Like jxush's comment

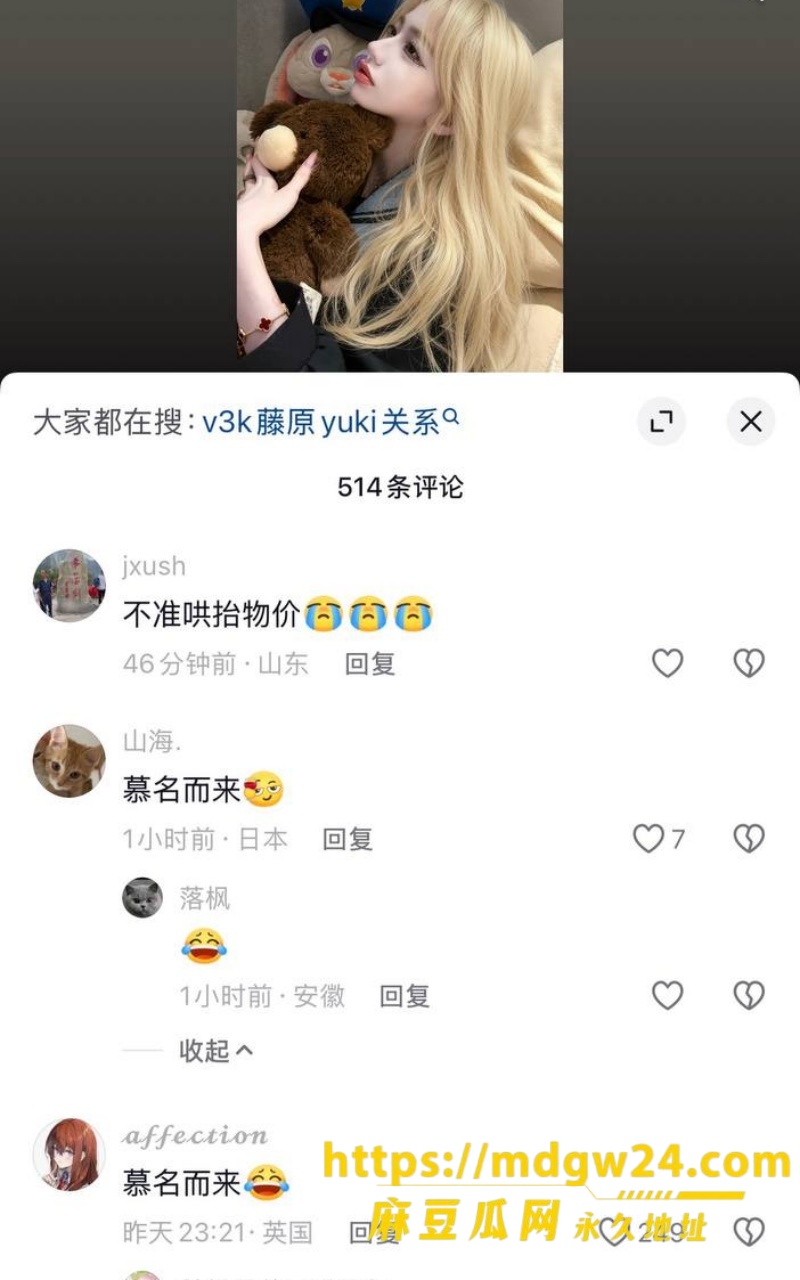click(667, 663)
